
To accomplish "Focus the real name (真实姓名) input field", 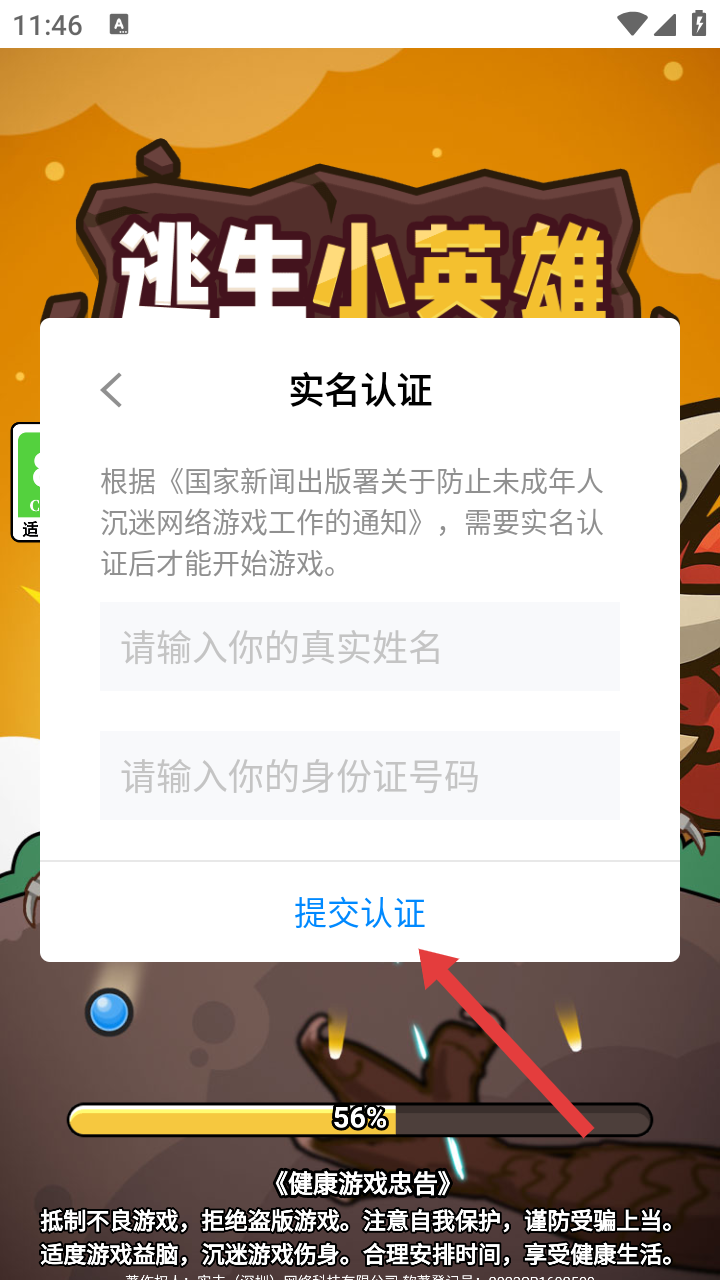I will tap(360, 647).
